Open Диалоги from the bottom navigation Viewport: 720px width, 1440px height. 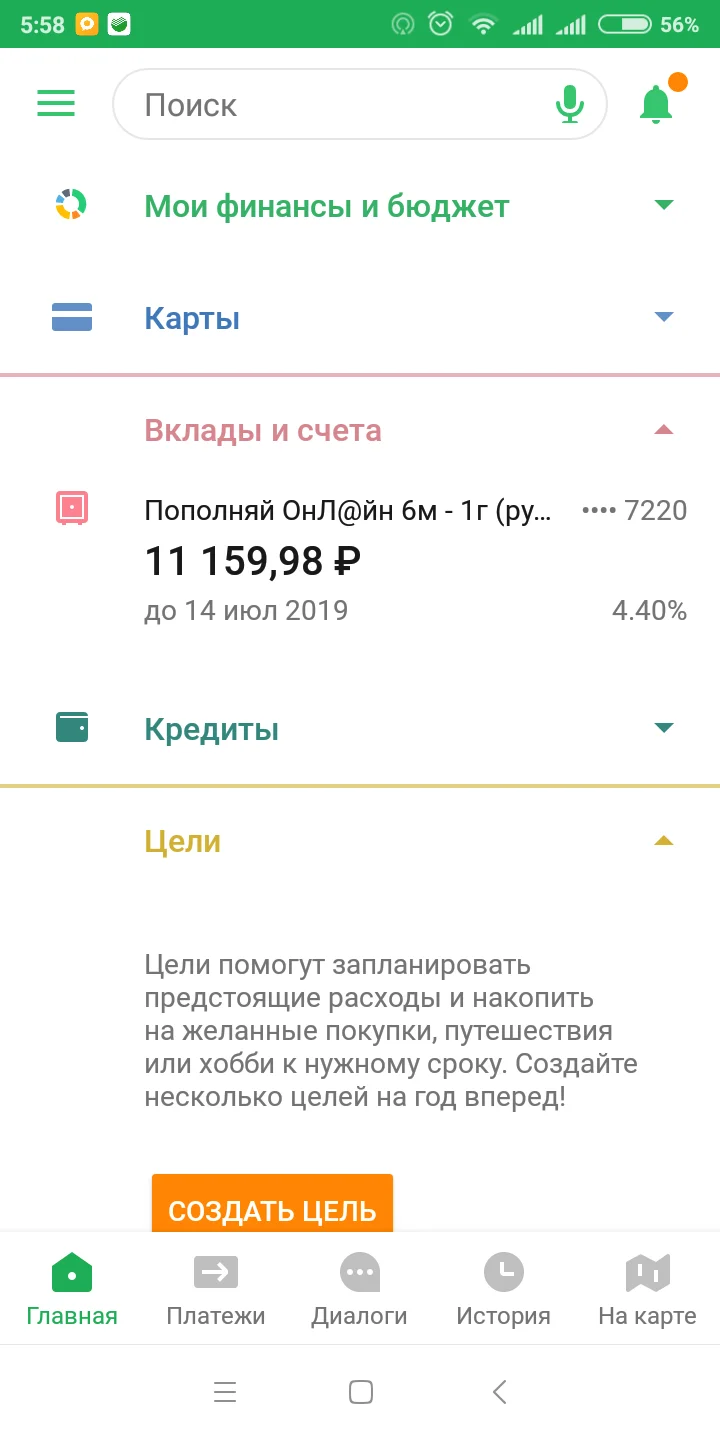359,1288
